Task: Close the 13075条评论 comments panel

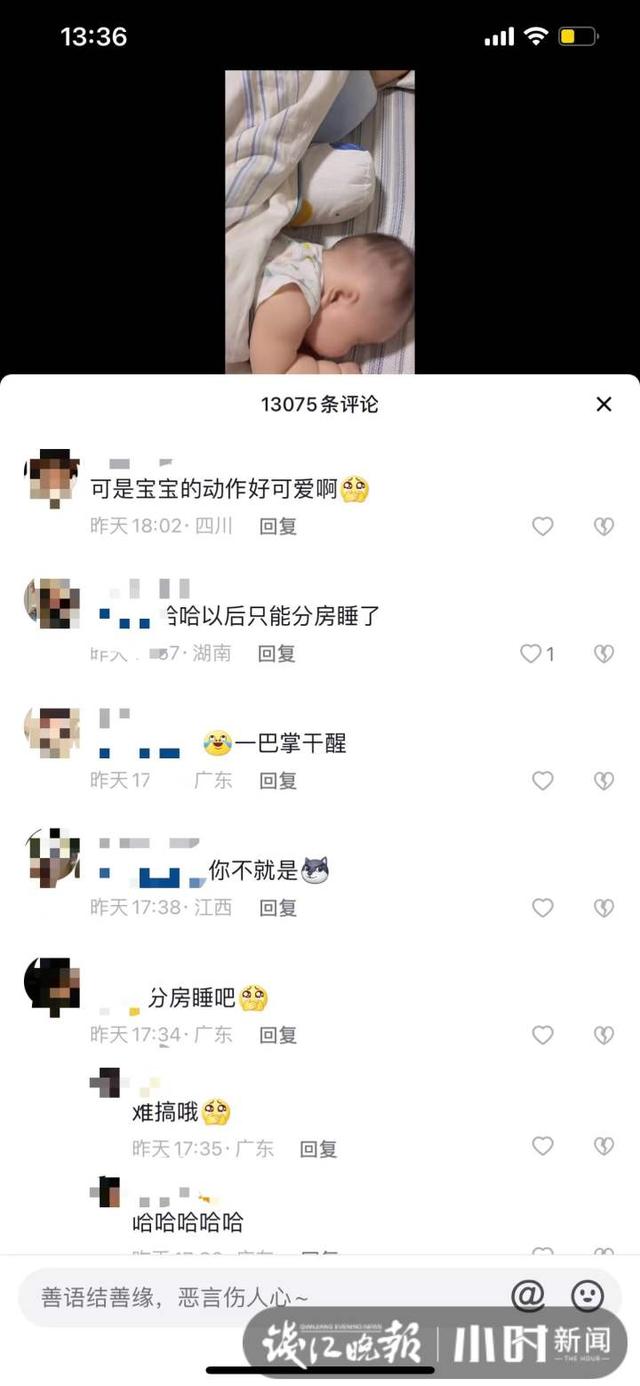Action: (x=603, y=404)
